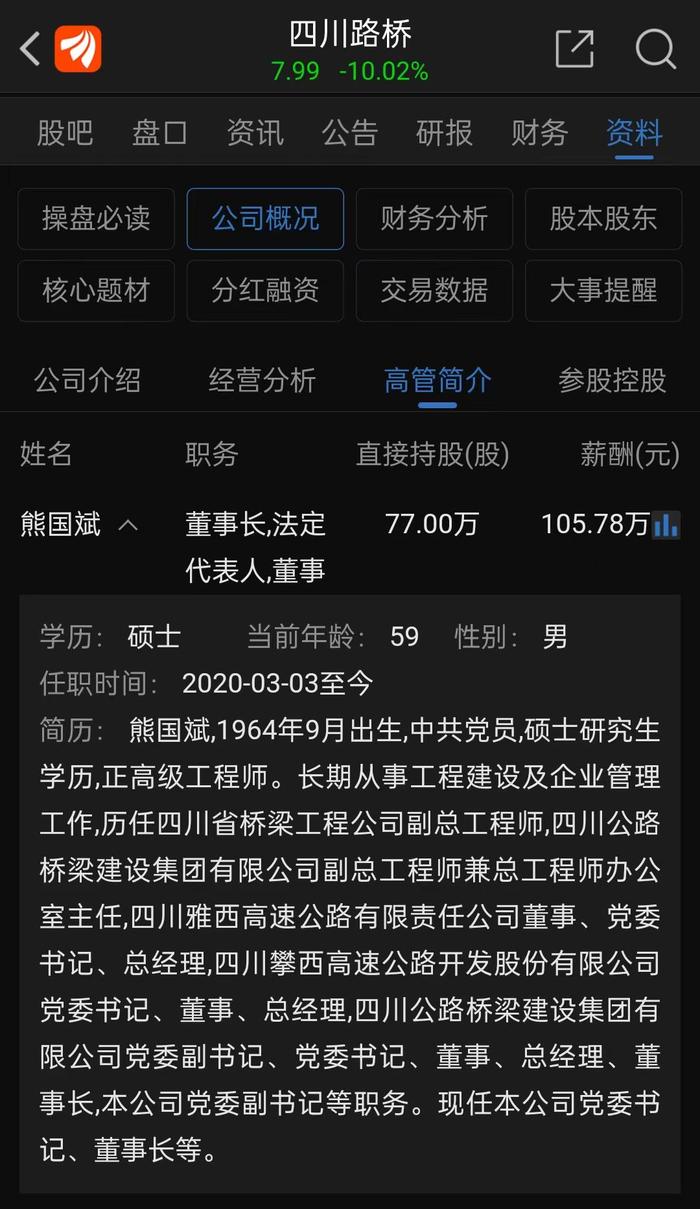This screenshot has width=700, height=1209.
Task: Open the 公告 tab
Action: (350, 133)
